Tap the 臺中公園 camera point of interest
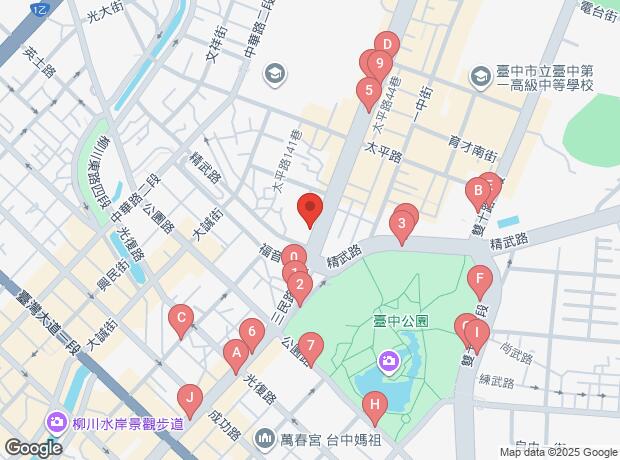620x460 pixels. (x=387, y=360)
